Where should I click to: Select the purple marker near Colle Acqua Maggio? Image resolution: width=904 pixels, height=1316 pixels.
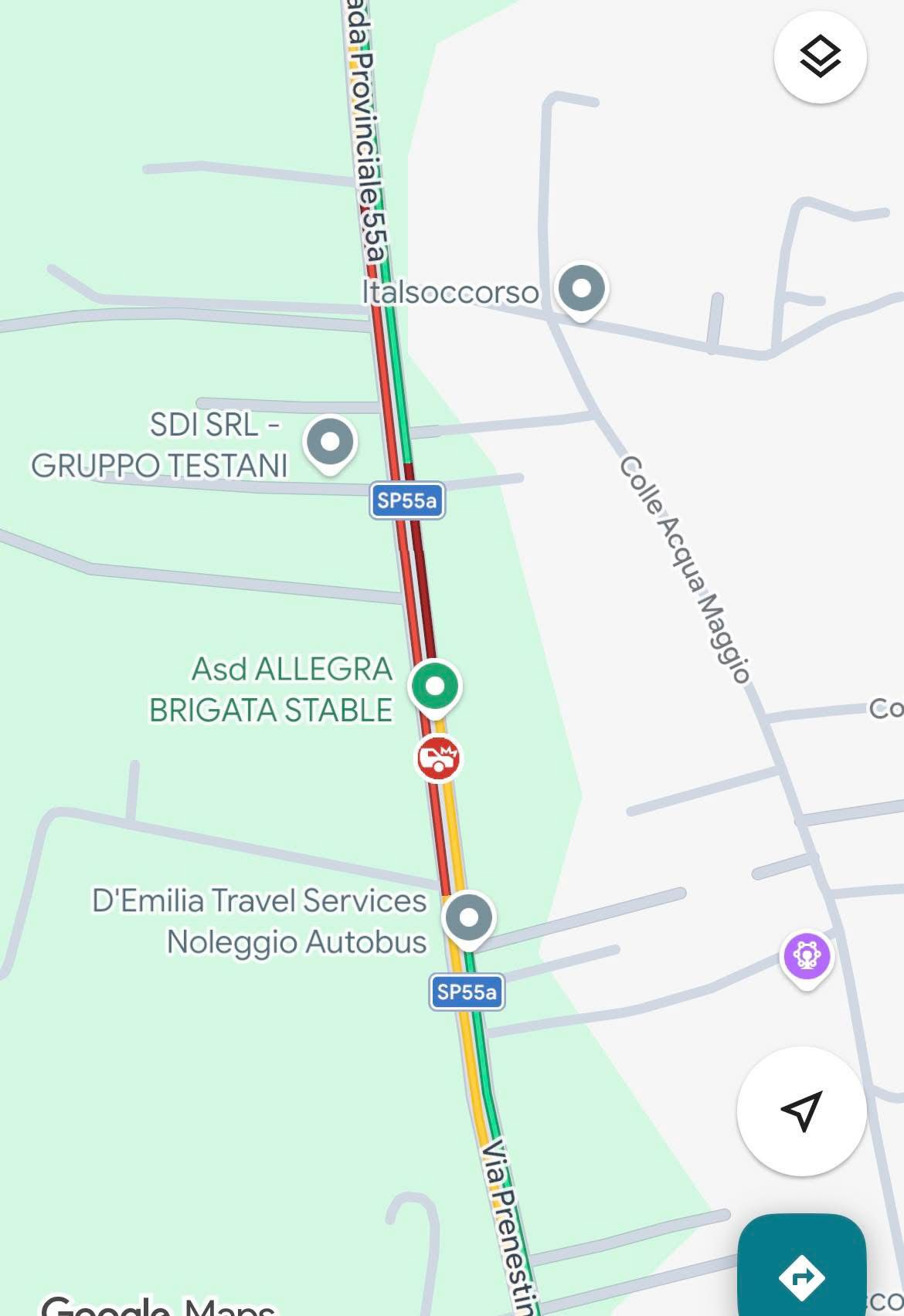[x=807, y=956]
